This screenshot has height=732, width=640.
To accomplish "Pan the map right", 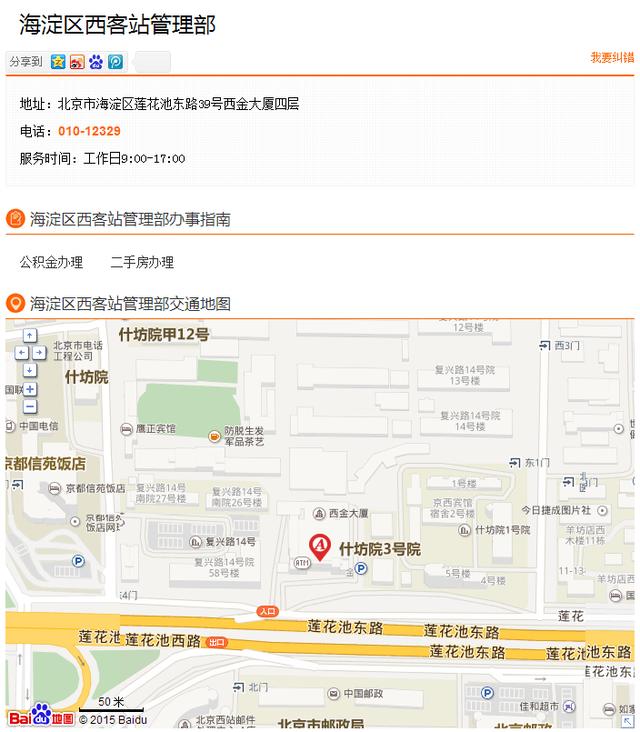I will click(39, 353).
